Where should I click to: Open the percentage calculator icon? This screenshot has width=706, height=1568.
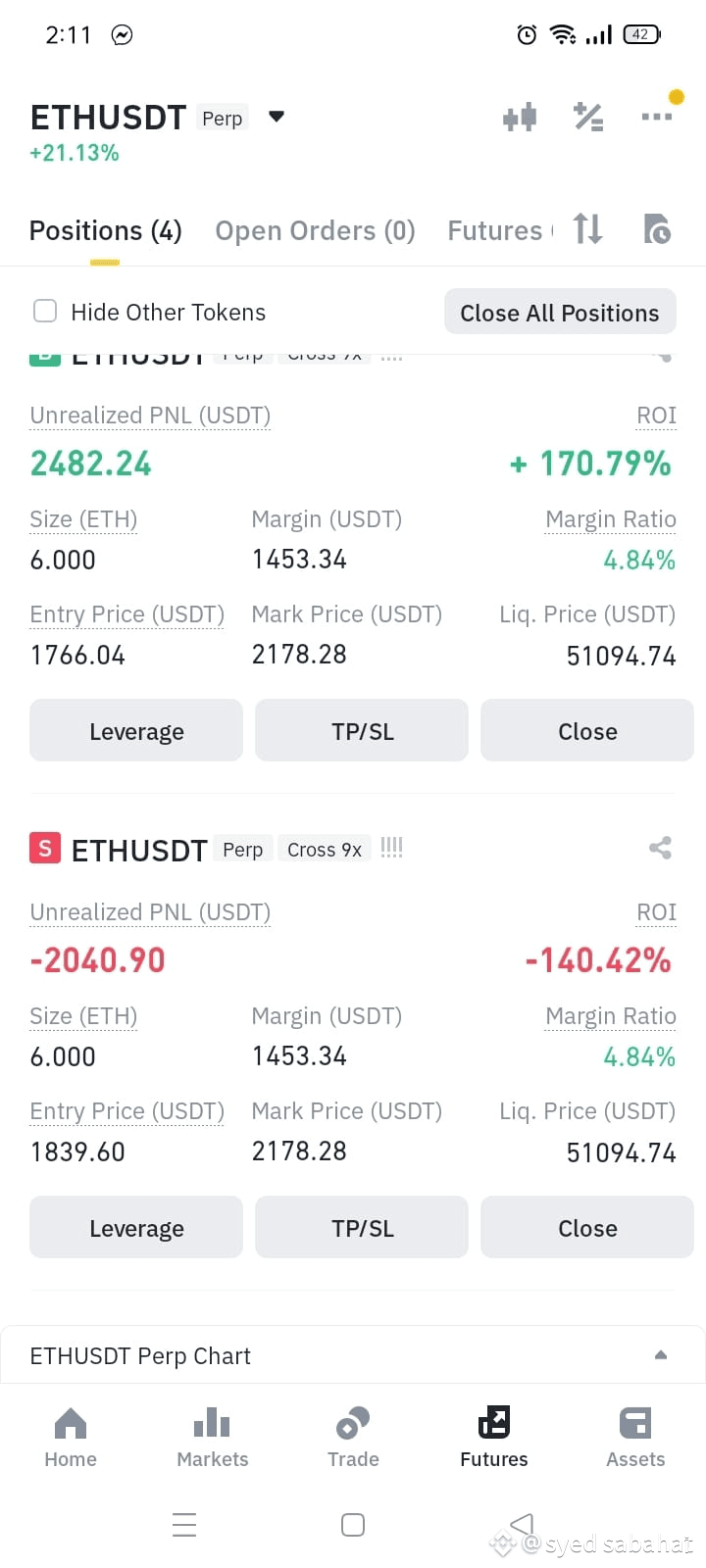point(588,117)
